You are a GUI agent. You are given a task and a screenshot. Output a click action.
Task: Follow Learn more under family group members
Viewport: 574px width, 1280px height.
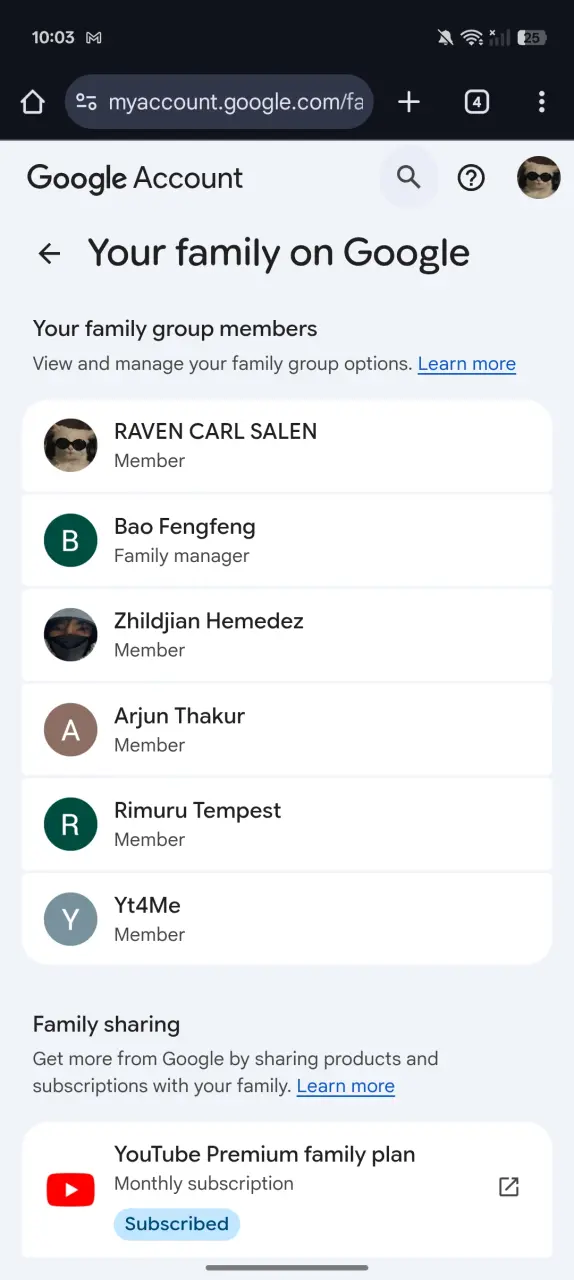[467, 364]
